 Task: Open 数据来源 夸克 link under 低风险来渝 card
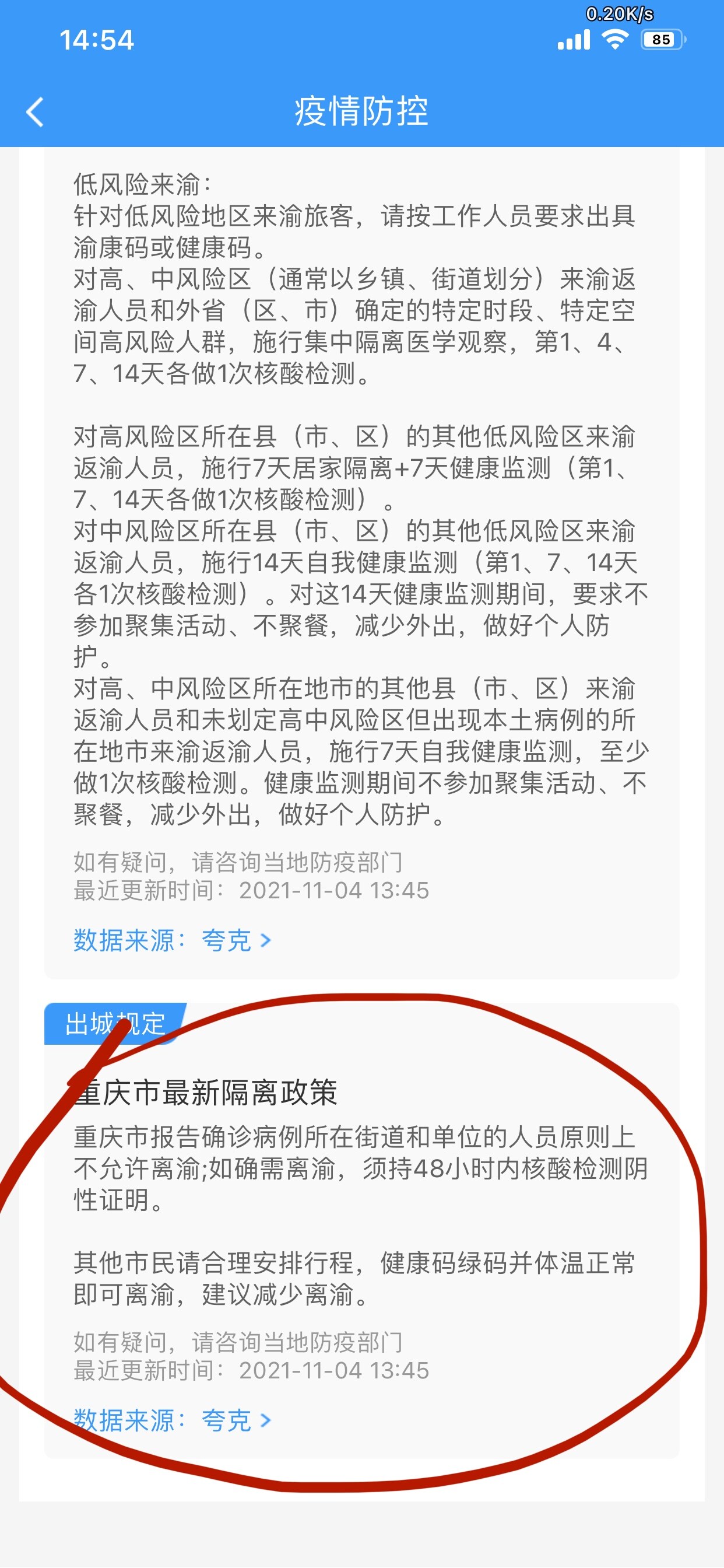click(x=171, y=940)
